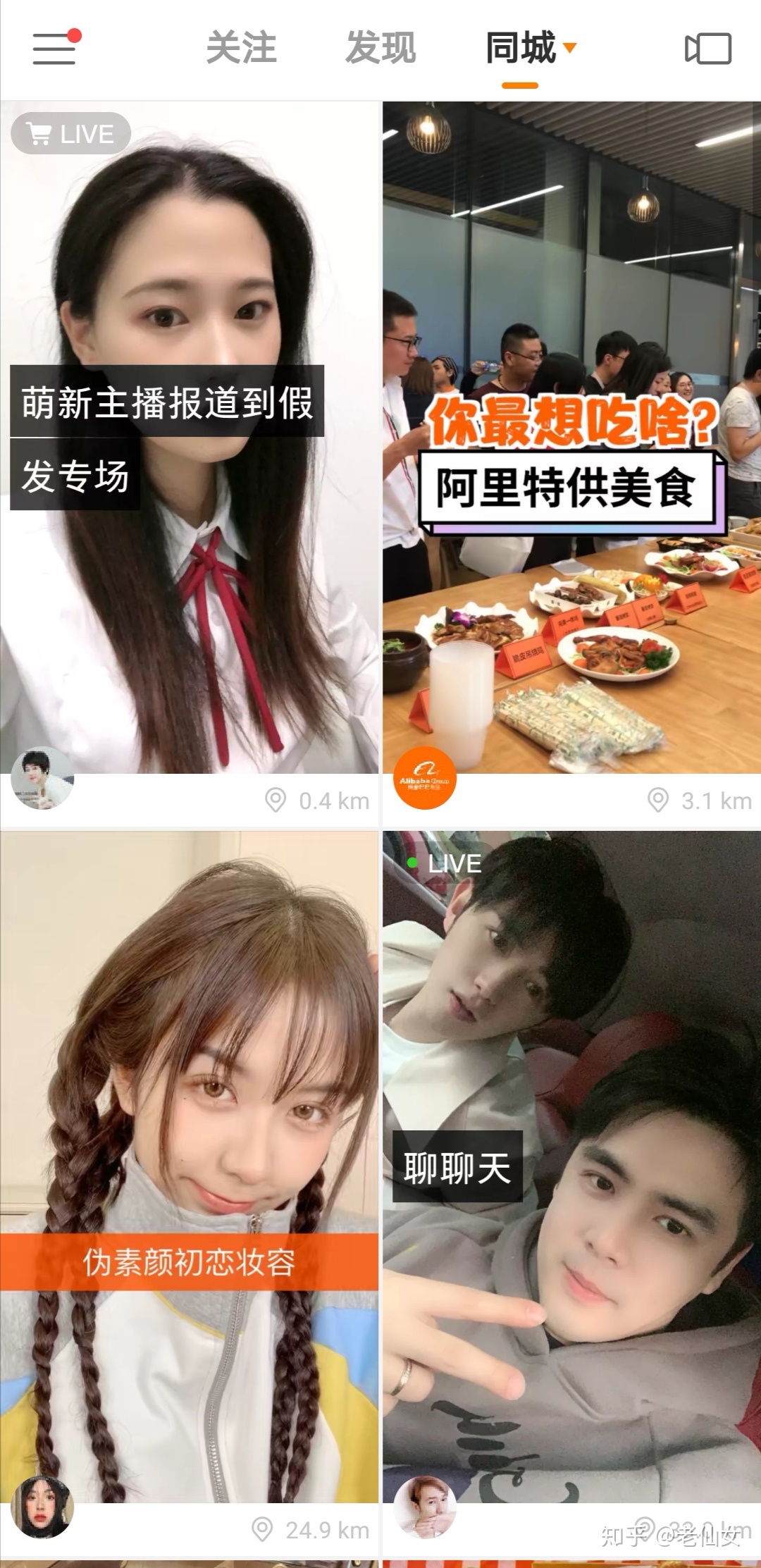View avatar of the 聊聊天 streamer
This screenshot has width=761, height=1568.
pos(424,1507)
